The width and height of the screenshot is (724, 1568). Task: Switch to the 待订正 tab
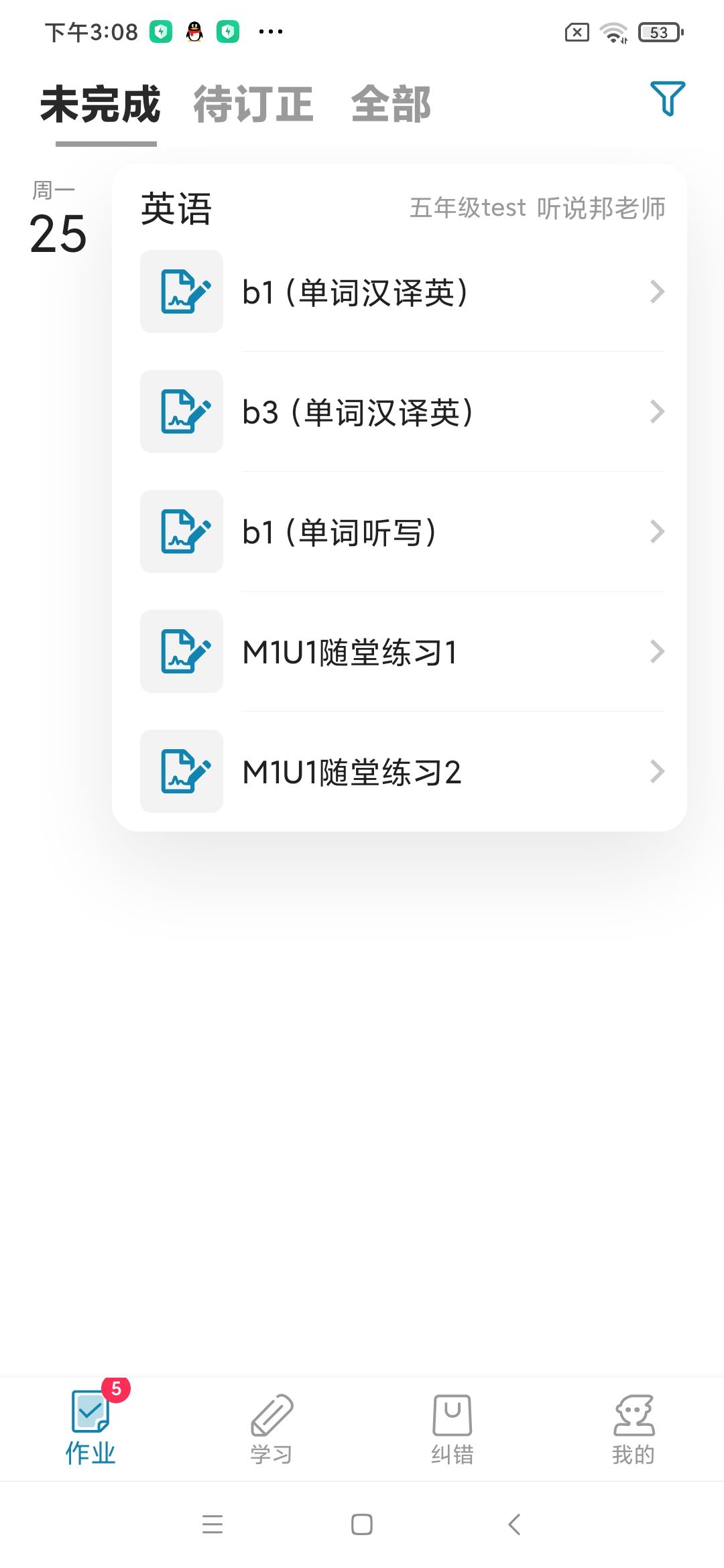253,105
